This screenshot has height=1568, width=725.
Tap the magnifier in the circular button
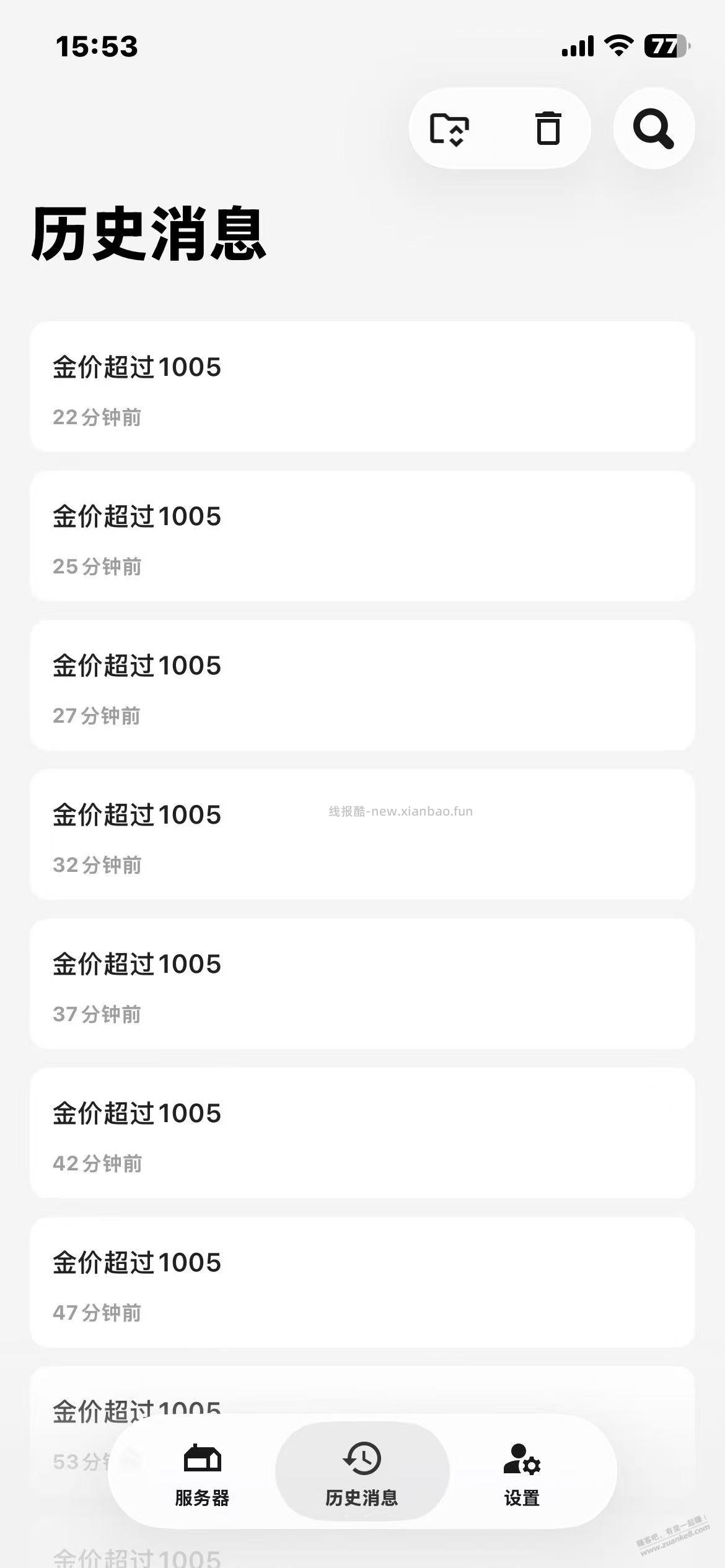654,128
